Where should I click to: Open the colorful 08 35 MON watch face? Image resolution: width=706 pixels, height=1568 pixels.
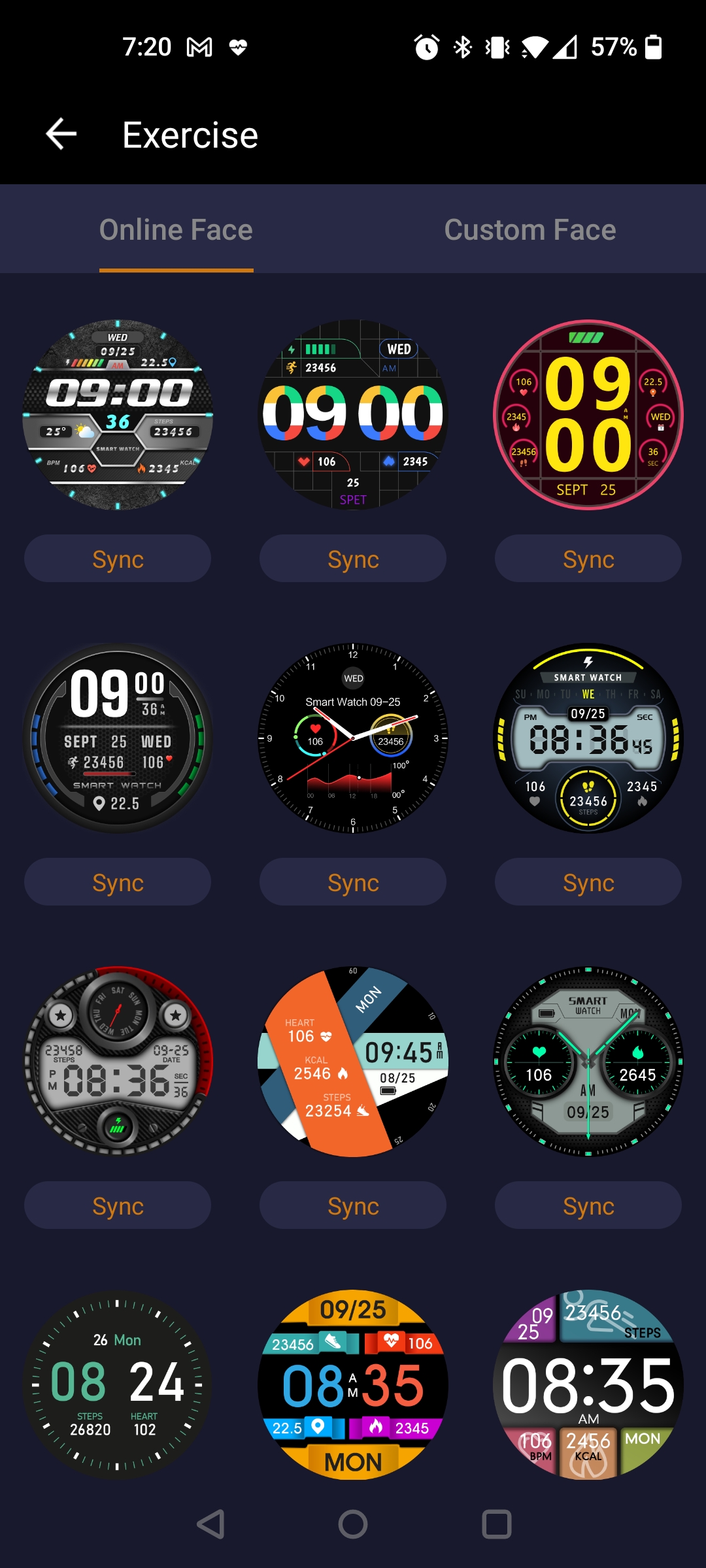353,1385
